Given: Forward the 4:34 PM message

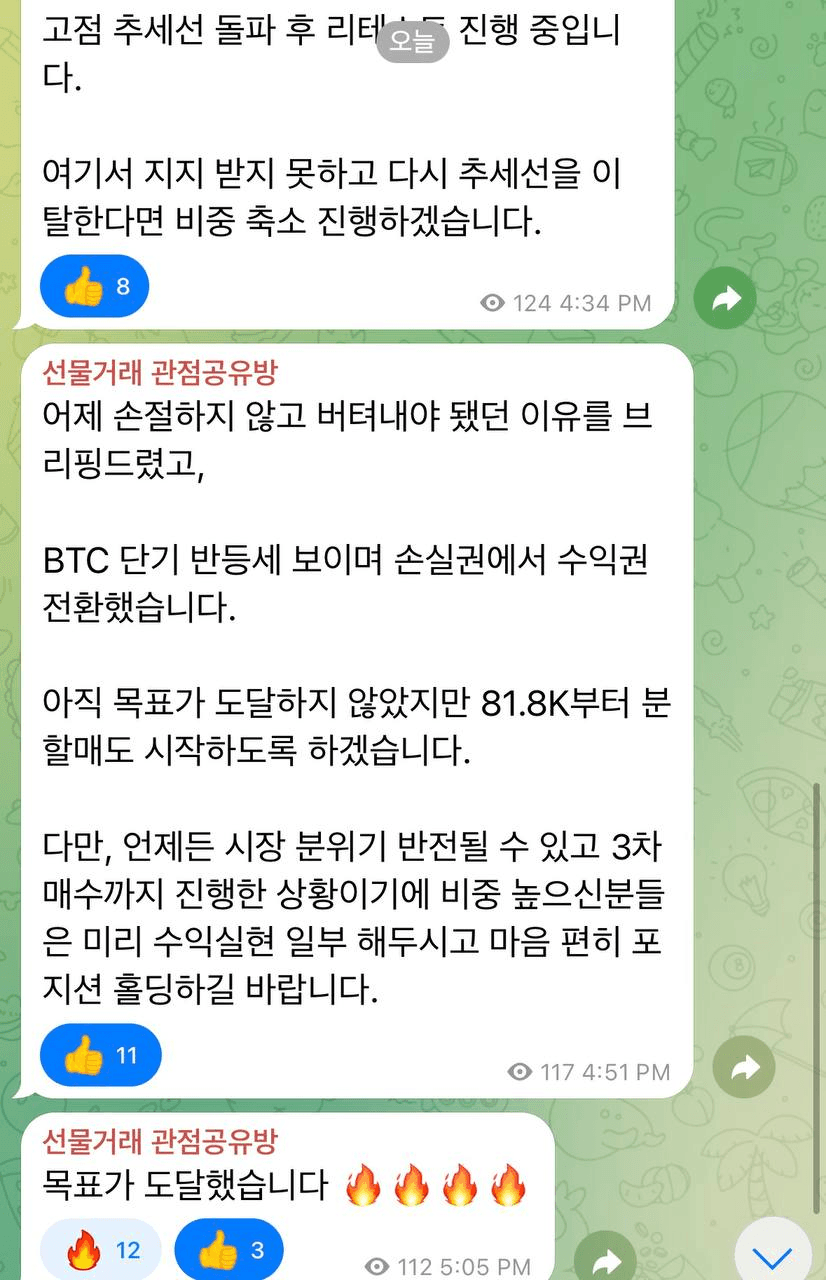Looking at the screenshot, I should click(725, 298).
